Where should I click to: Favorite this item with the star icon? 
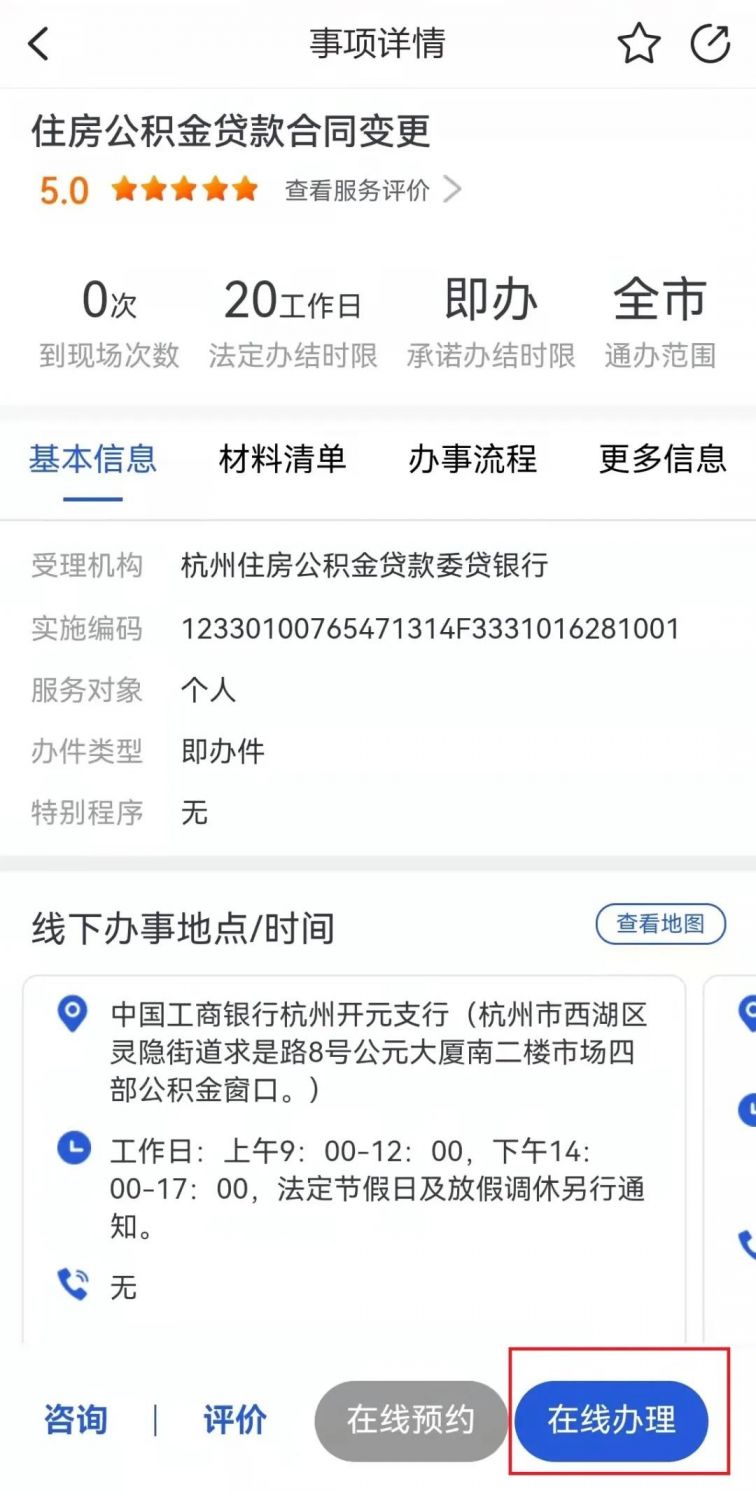tap(638, 45)
